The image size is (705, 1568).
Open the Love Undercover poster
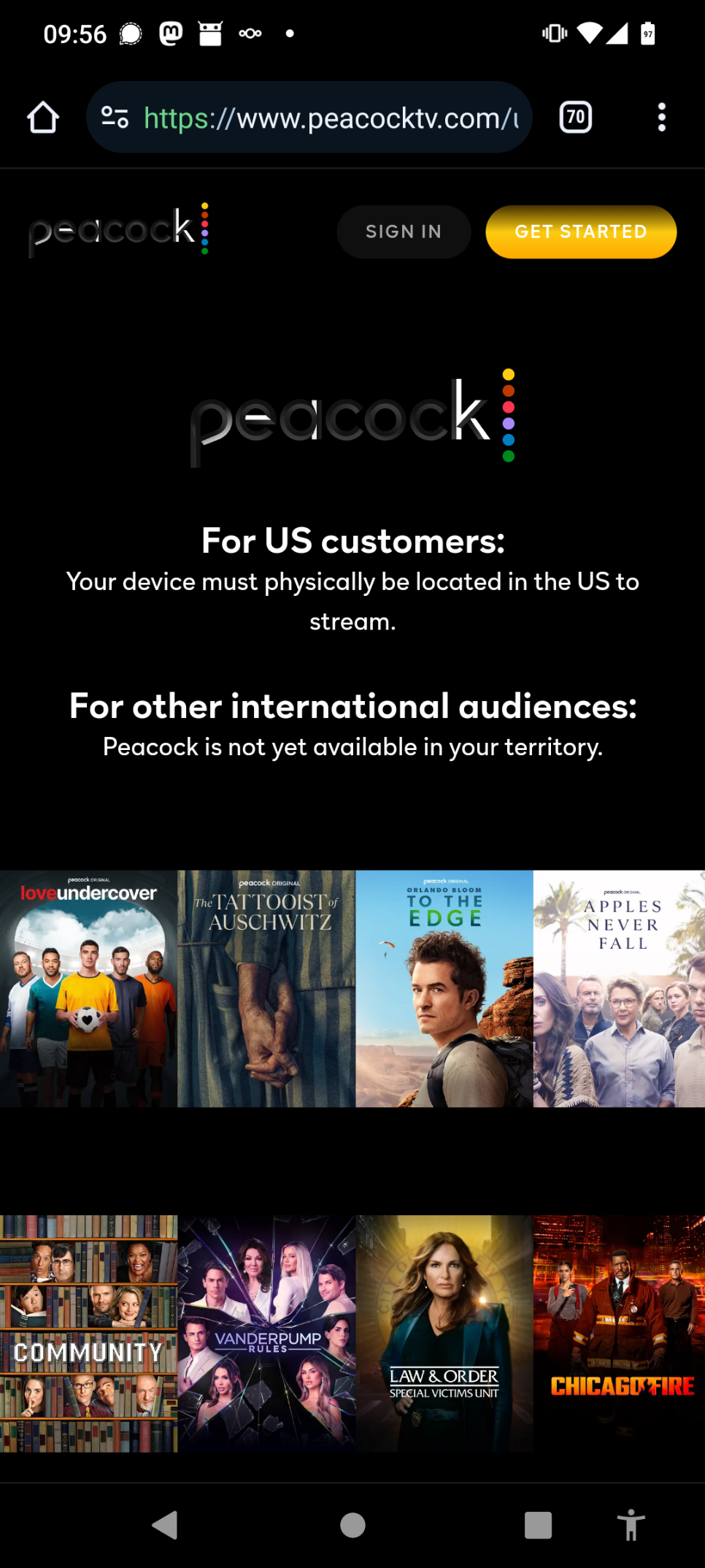coord(88,988)
